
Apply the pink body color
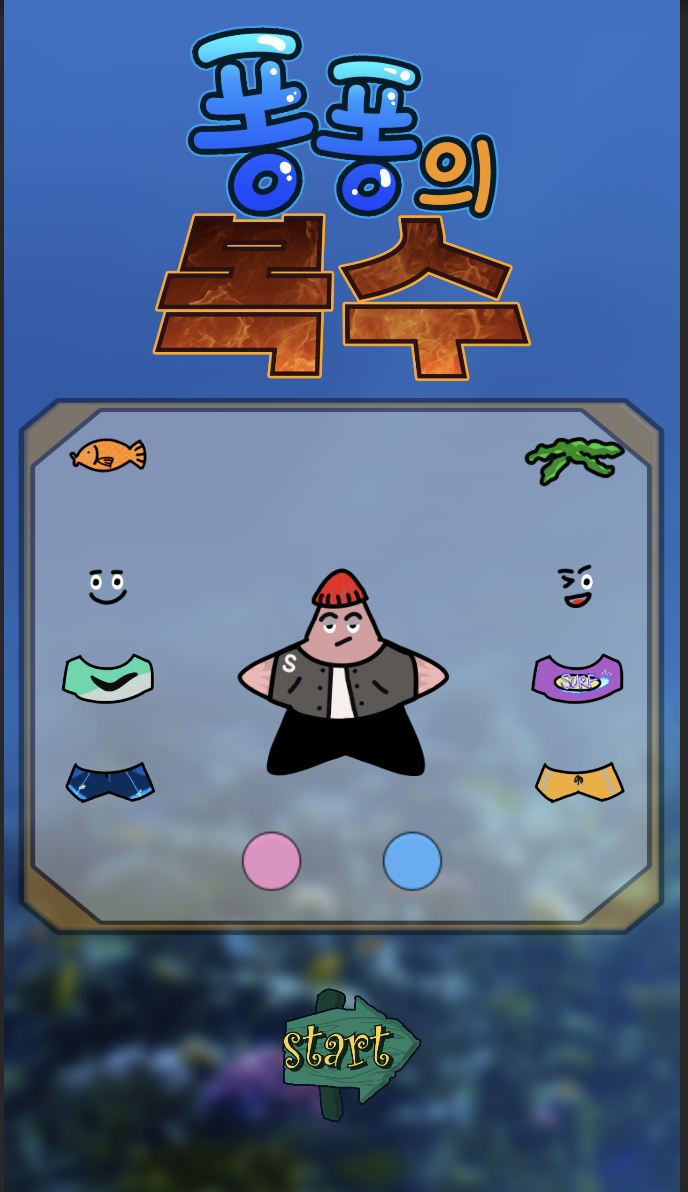click(x=271, y=861)
